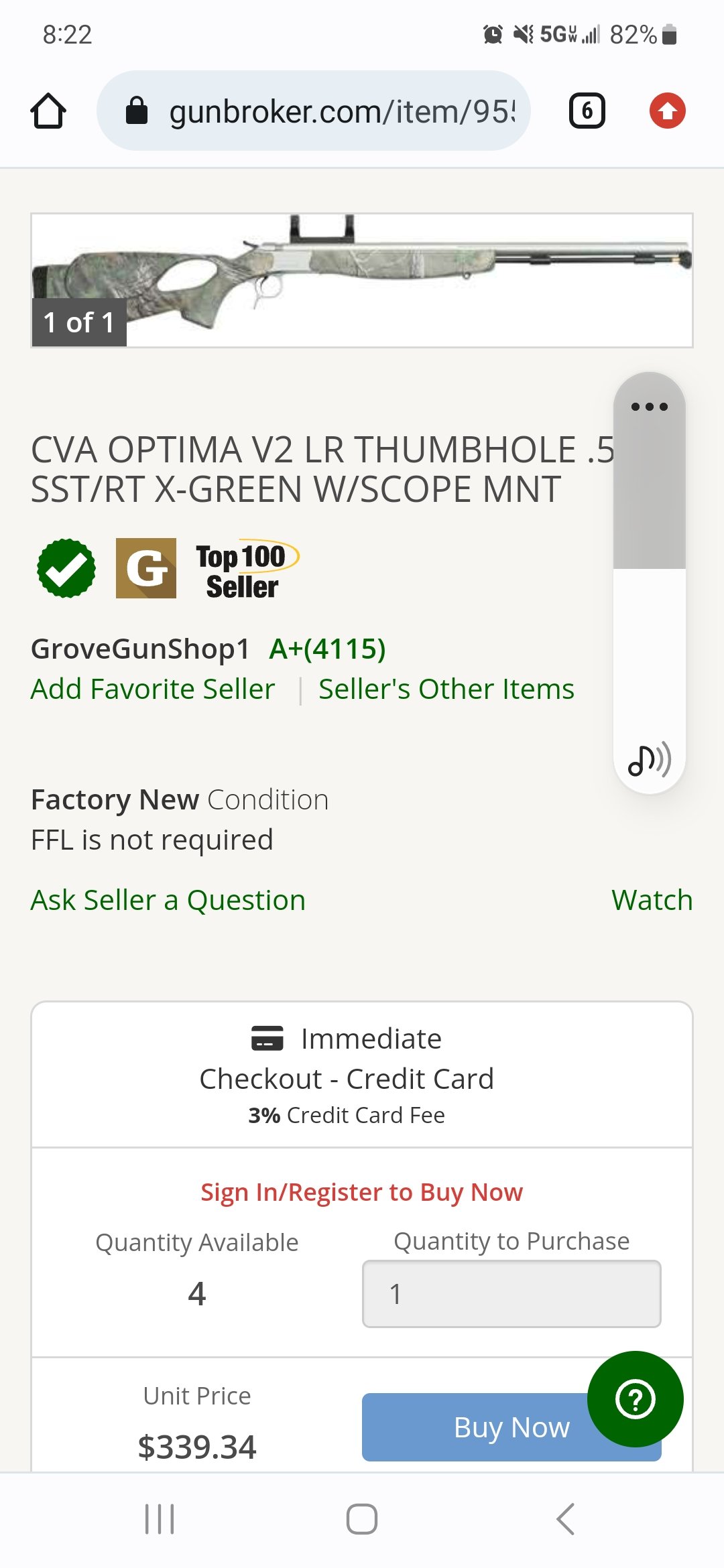This screenshot has width=724, height=1568.
Task: Go to the browser home page
Action: pyautogui.click(x=48, y=111)
